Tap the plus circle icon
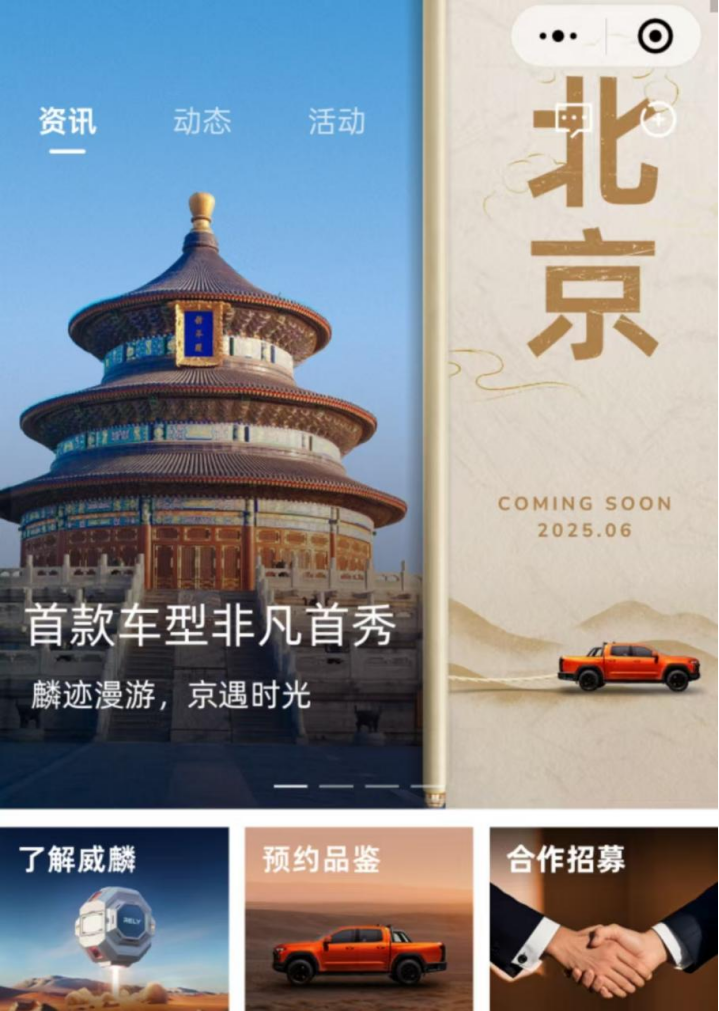 click(658, 121)
